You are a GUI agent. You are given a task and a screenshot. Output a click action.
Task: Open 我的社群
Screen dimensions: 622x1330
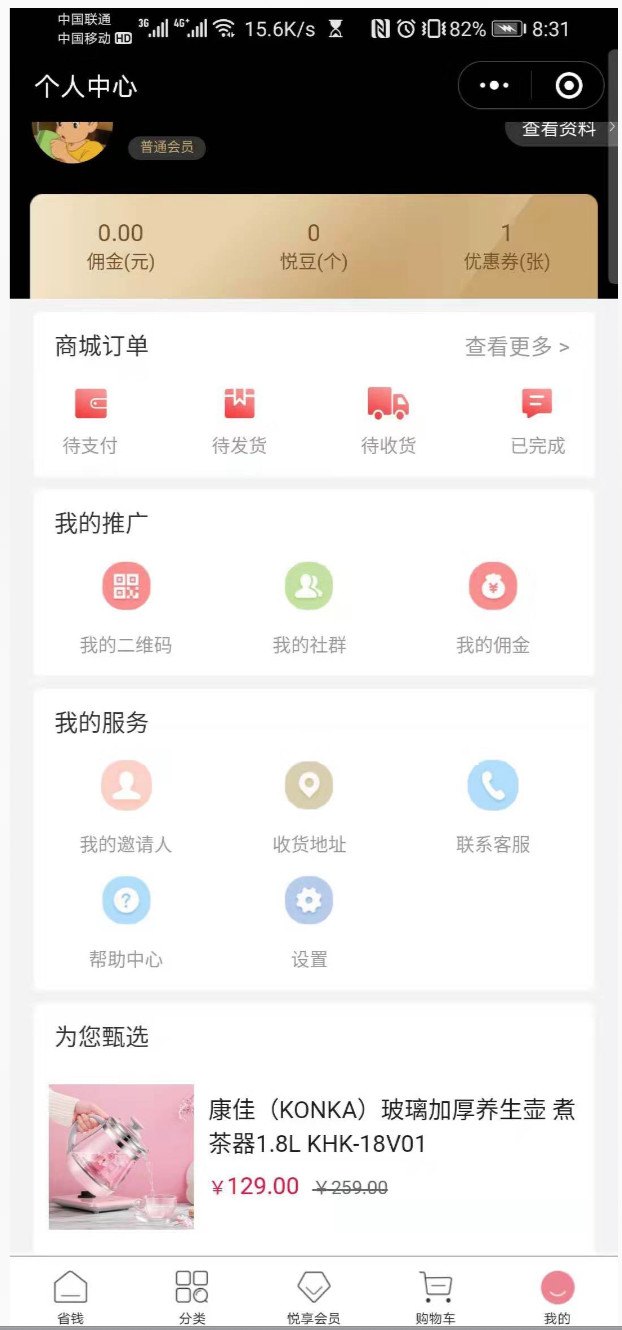[309, 606]
